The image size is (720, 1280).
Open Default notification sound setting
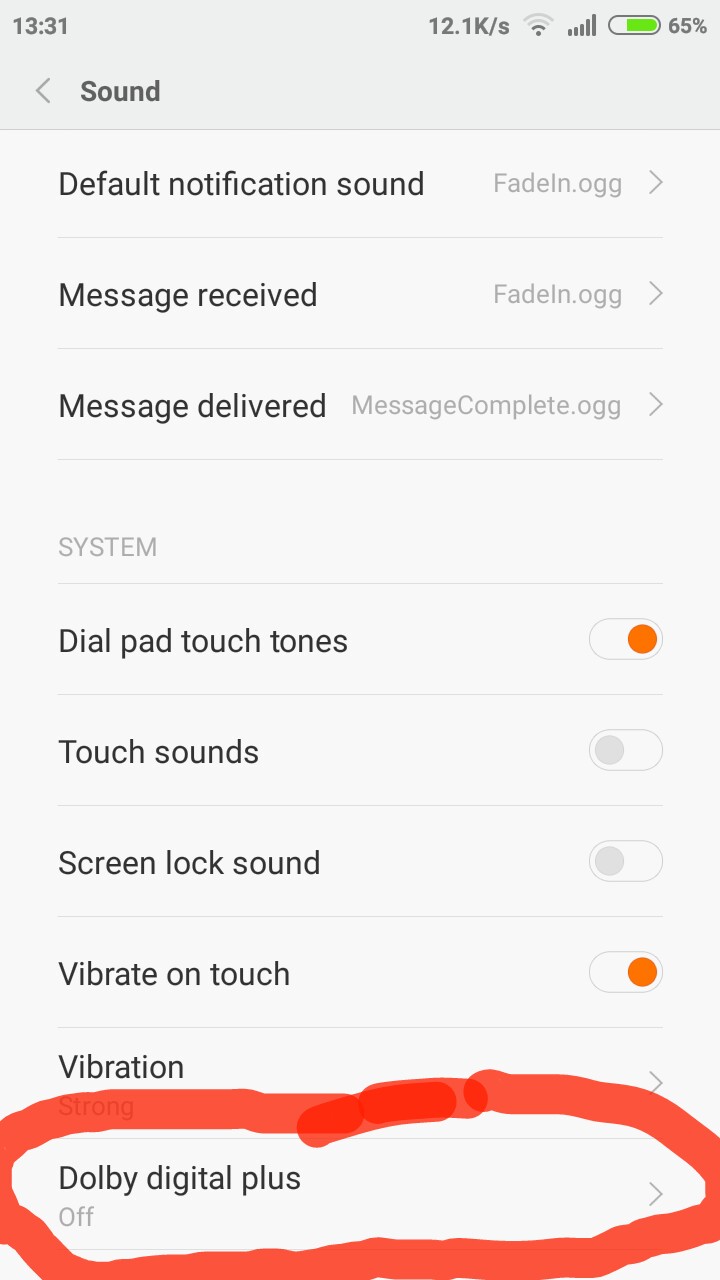360,183
